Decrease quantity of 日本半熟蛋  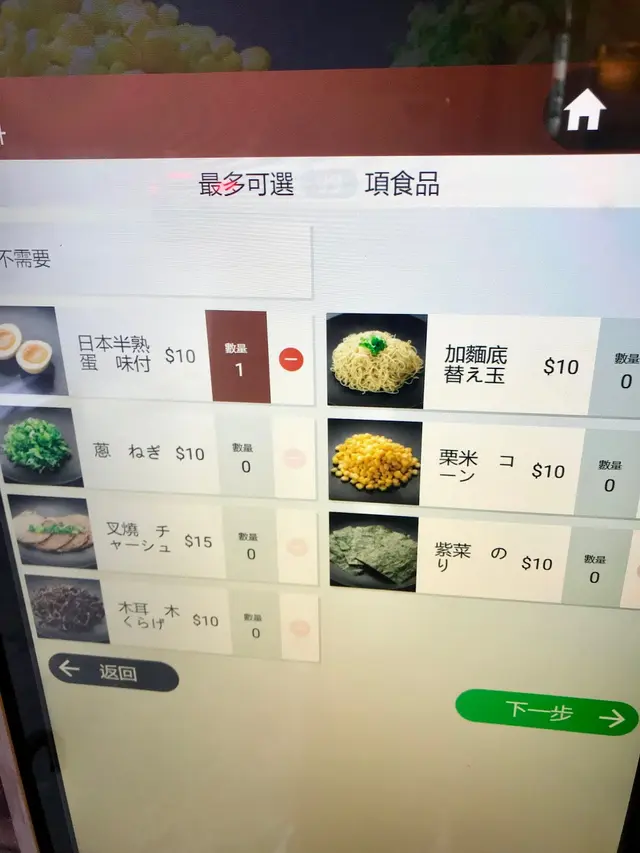[x=291, y=358]
